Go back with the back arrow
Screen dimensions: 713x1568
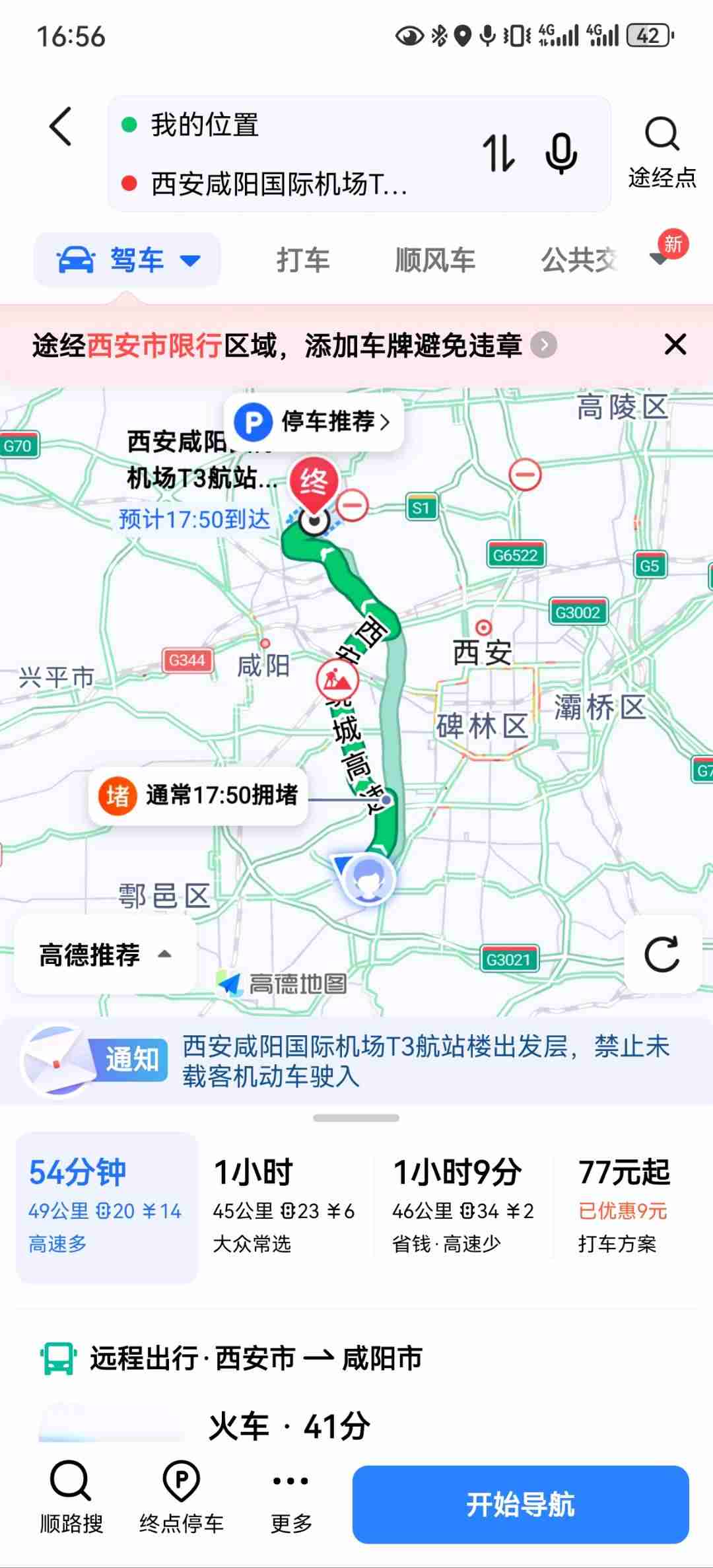[61, 127]
